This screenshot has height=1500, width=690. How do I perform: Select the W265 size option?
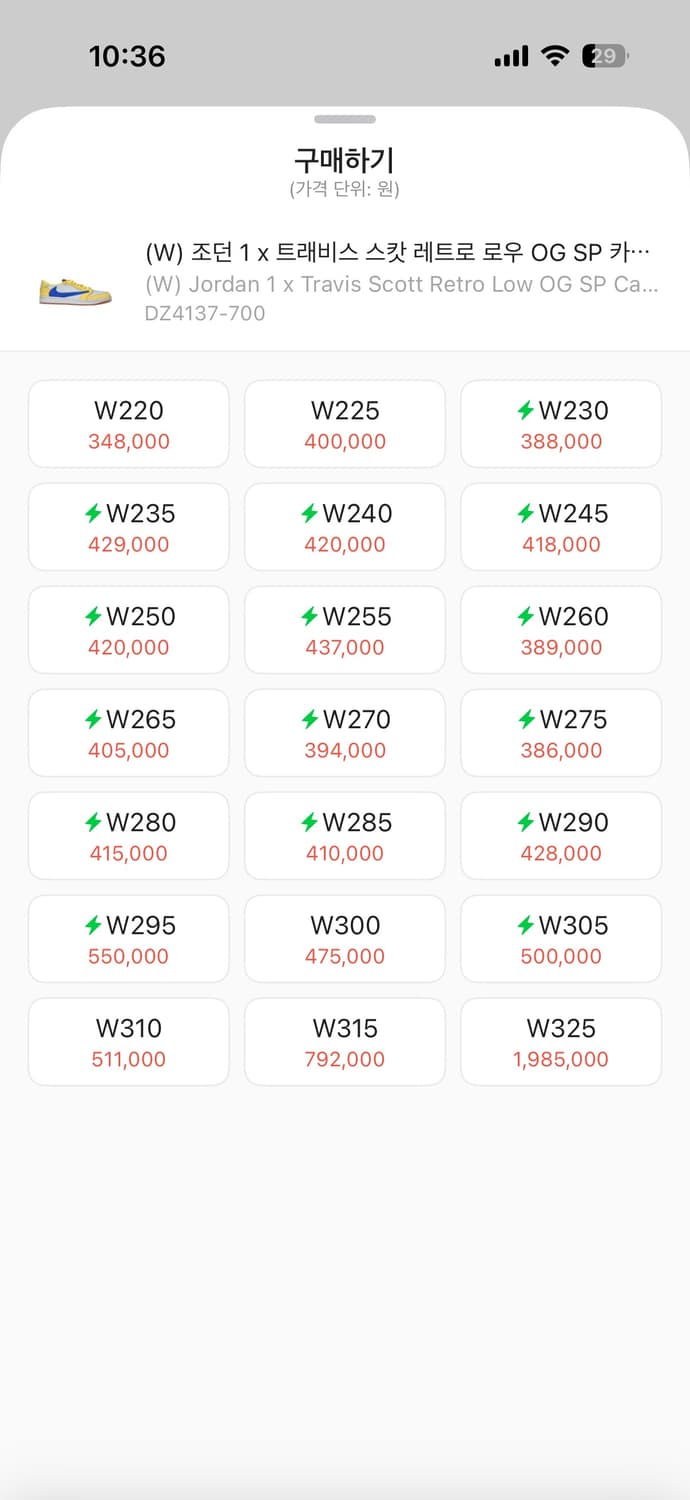129,733
